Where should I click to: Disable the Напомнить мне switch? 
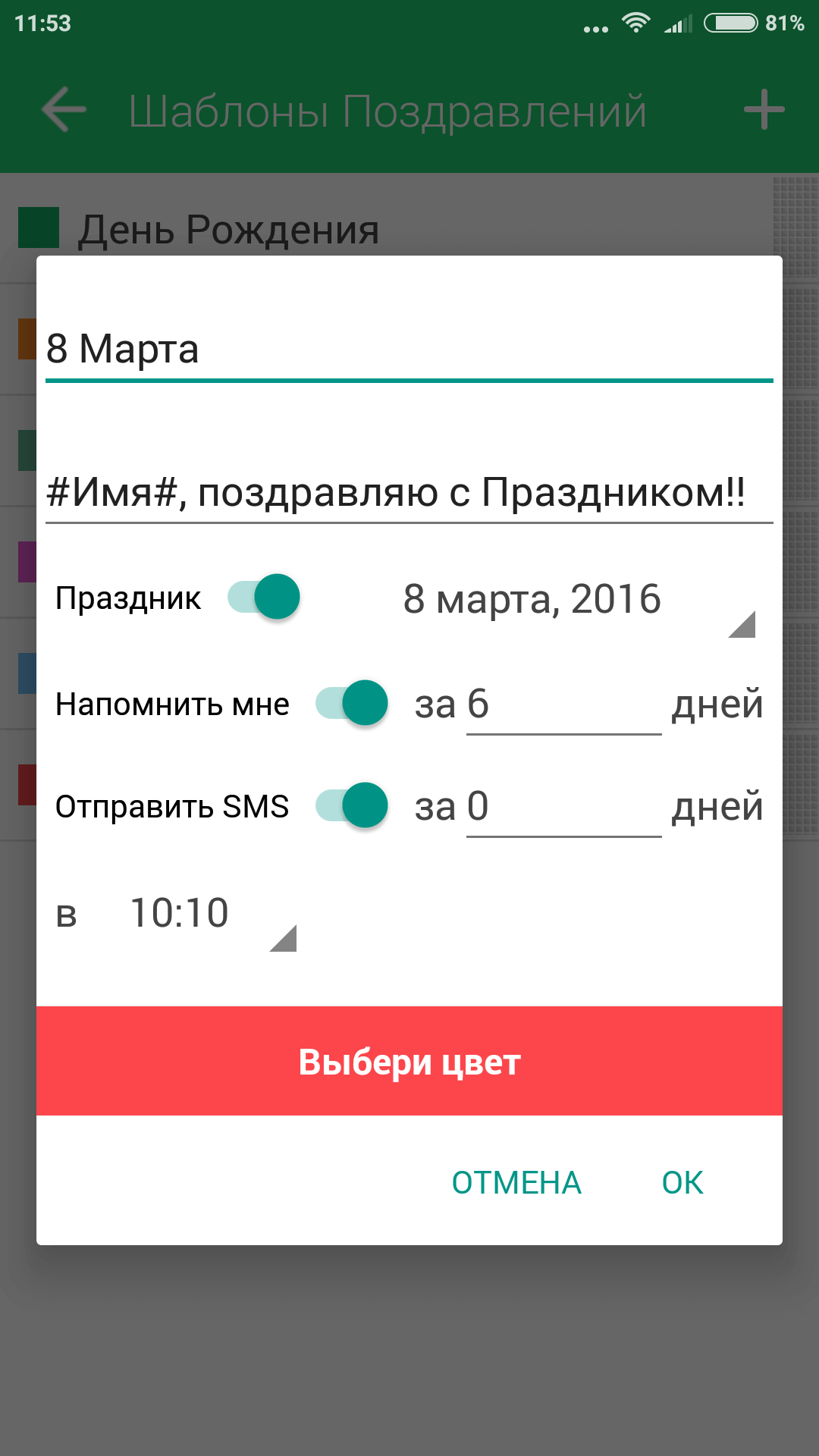coord(353,703)
